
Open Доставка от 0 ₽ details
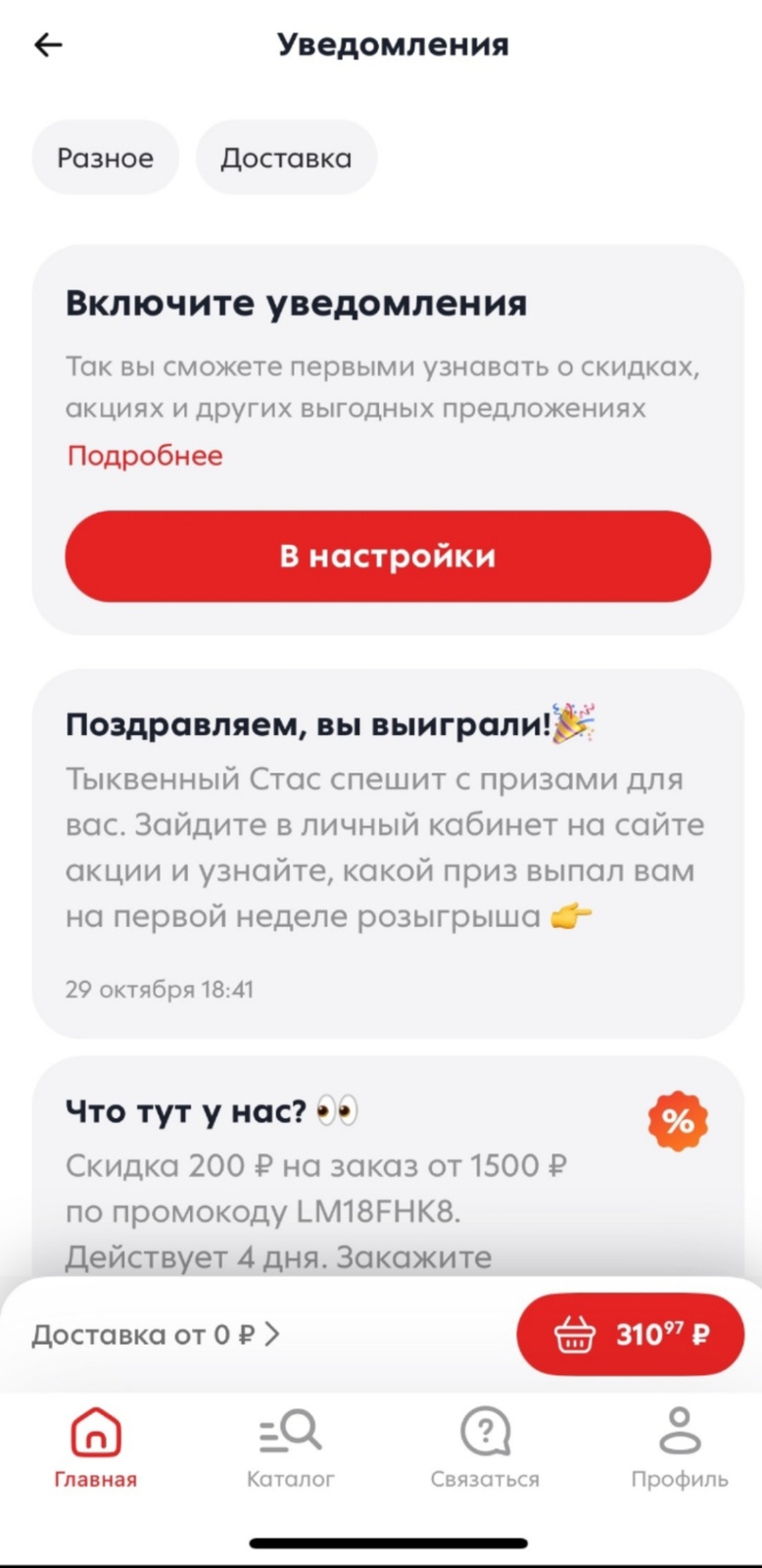point(157,1335)
